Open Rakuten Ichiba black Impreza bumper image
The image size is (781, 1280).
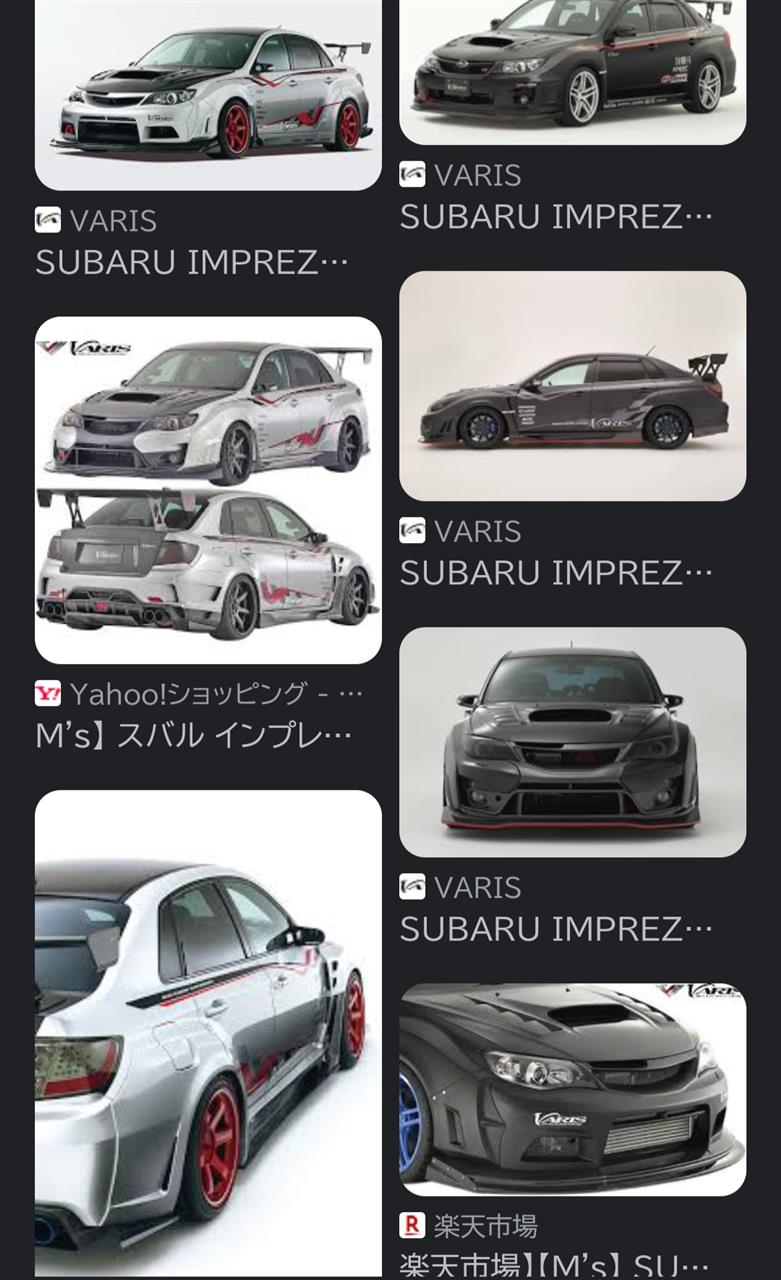(572, 1090)
